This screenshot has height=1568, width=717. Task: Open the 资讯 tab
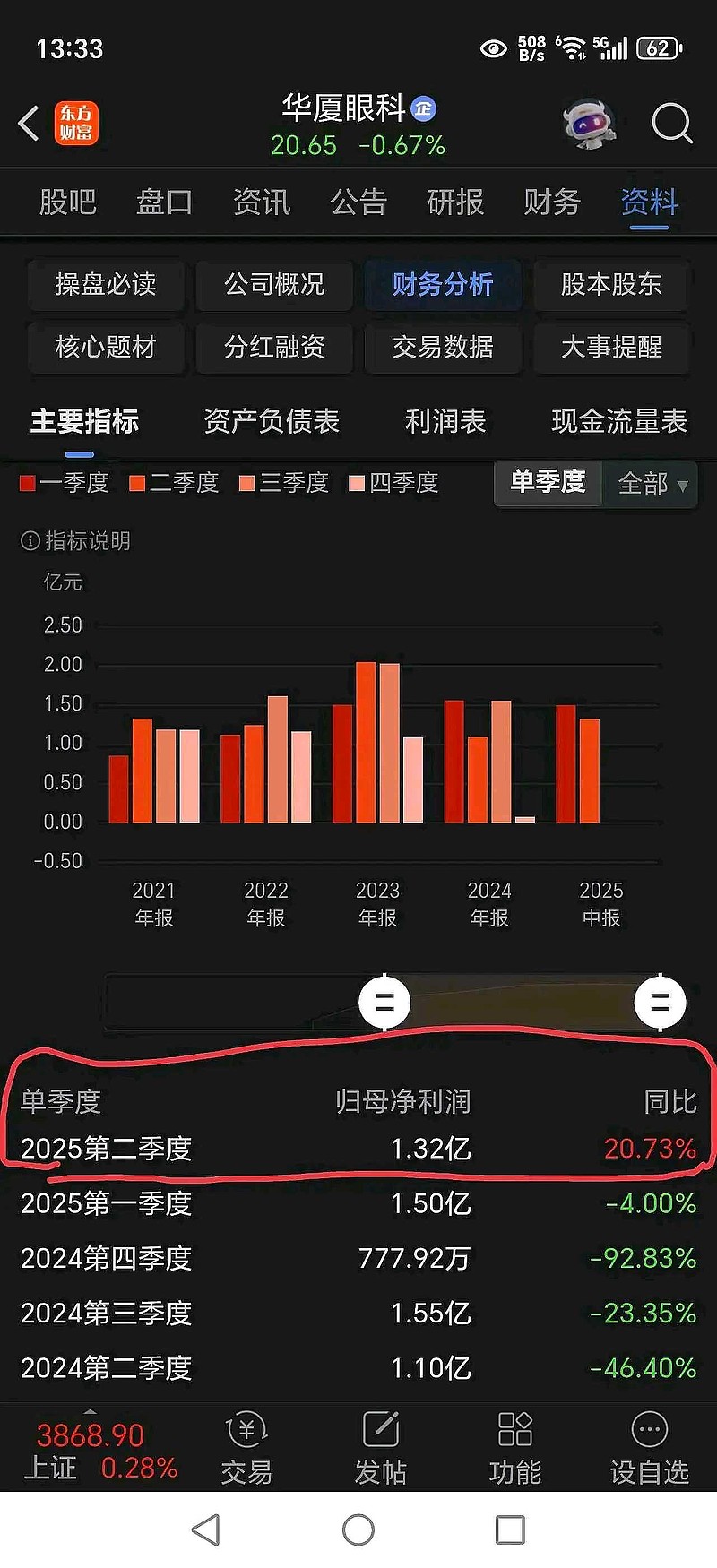261,202
